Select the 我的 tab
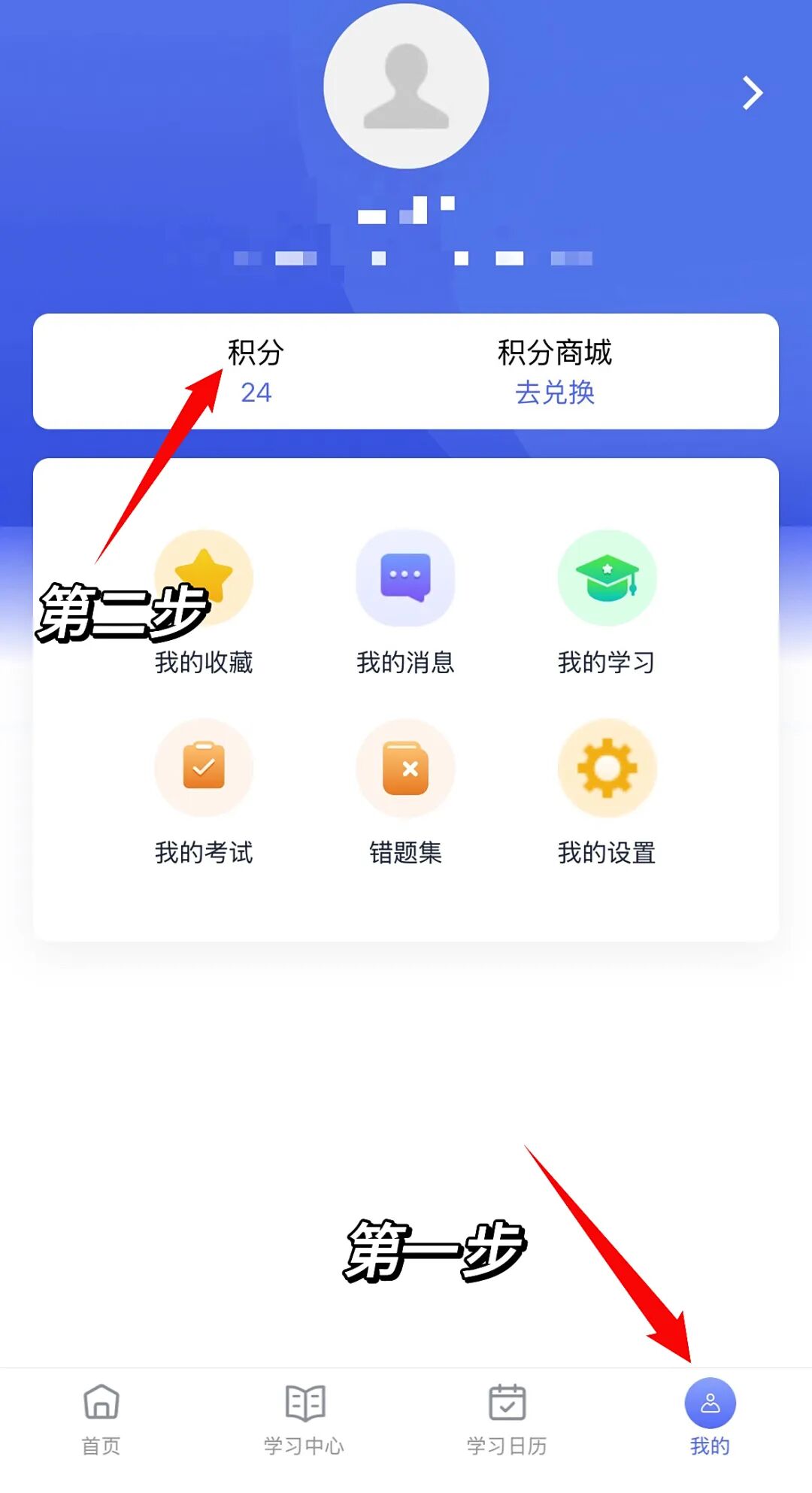This screenshot has width=812, height=1493. (x=710, y=1419)
